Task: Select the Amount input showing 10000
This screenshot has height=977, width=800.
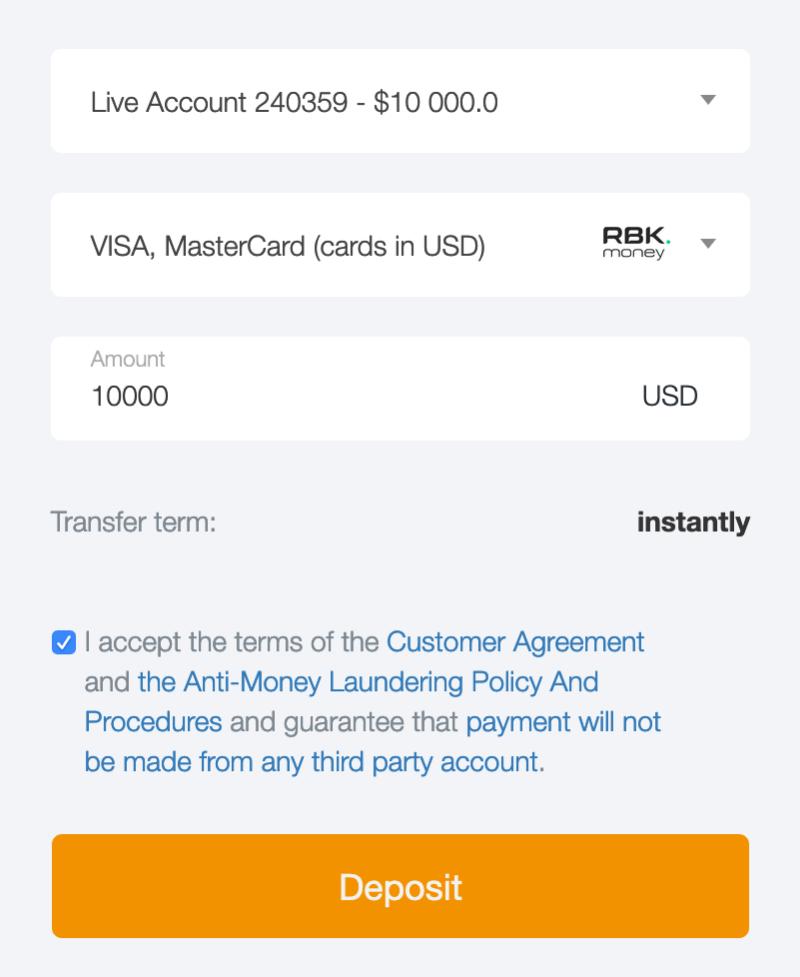Action: pos(300,396)
